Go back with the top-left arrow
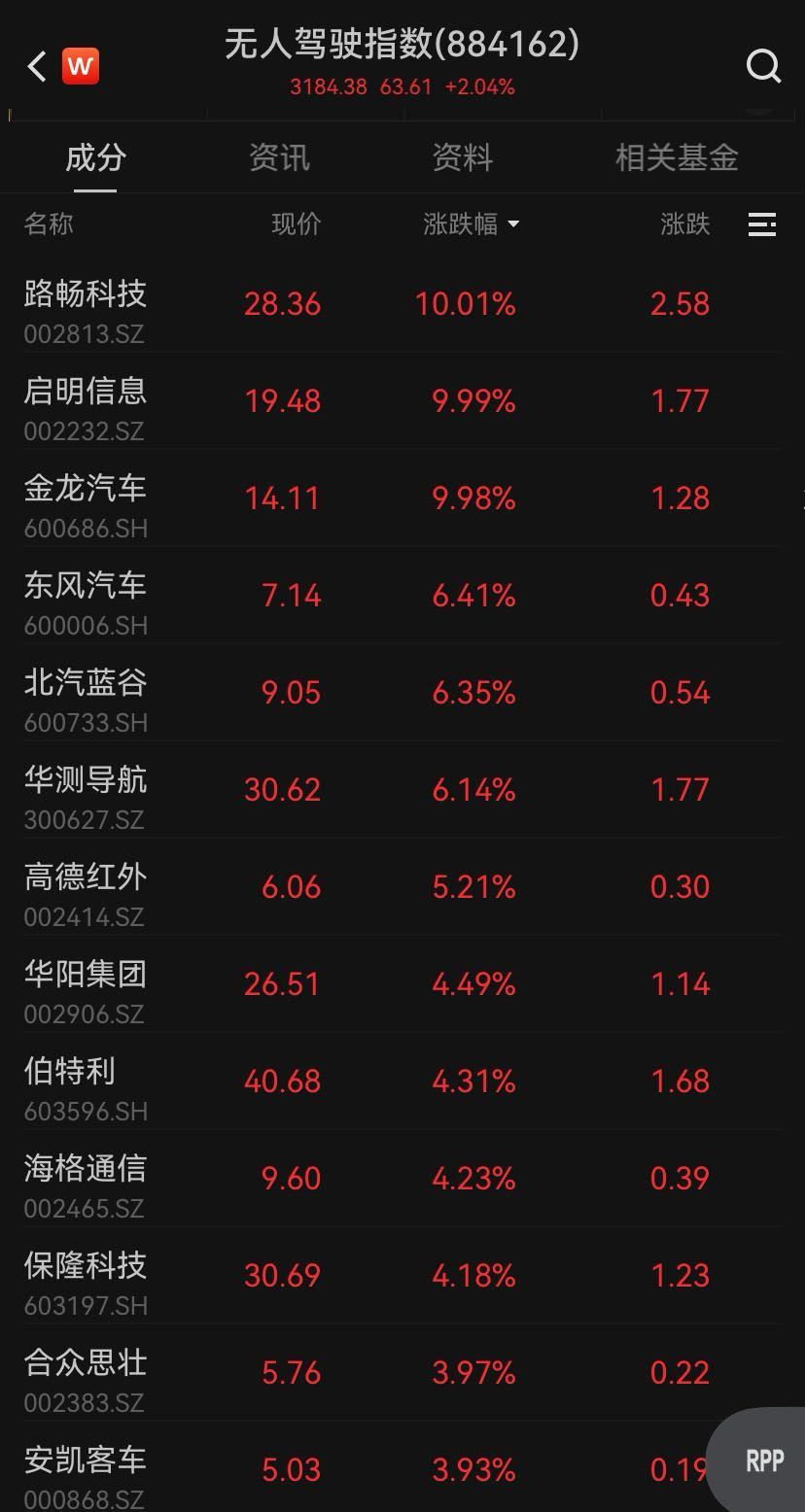Viewport: 805px width, 1512px height. click(37, 66)
